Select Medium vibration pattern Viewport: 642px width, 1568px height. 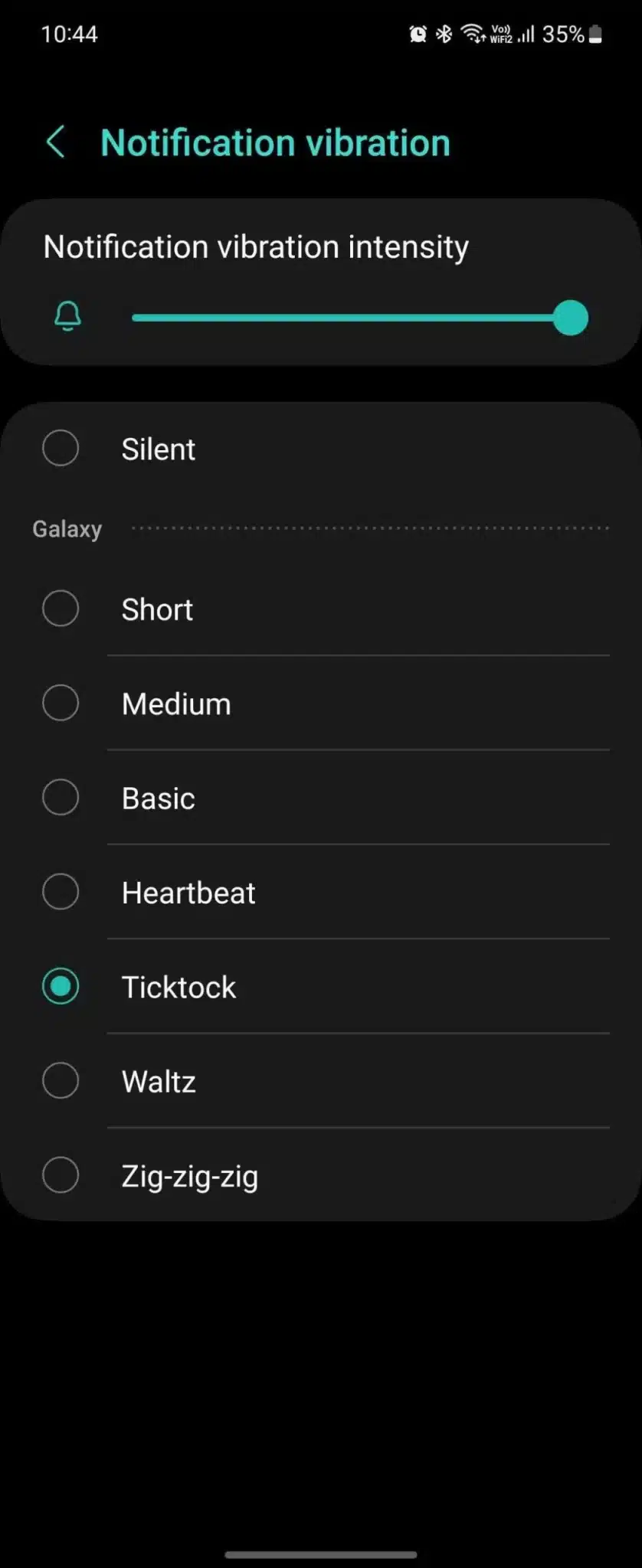click(61, 704)
